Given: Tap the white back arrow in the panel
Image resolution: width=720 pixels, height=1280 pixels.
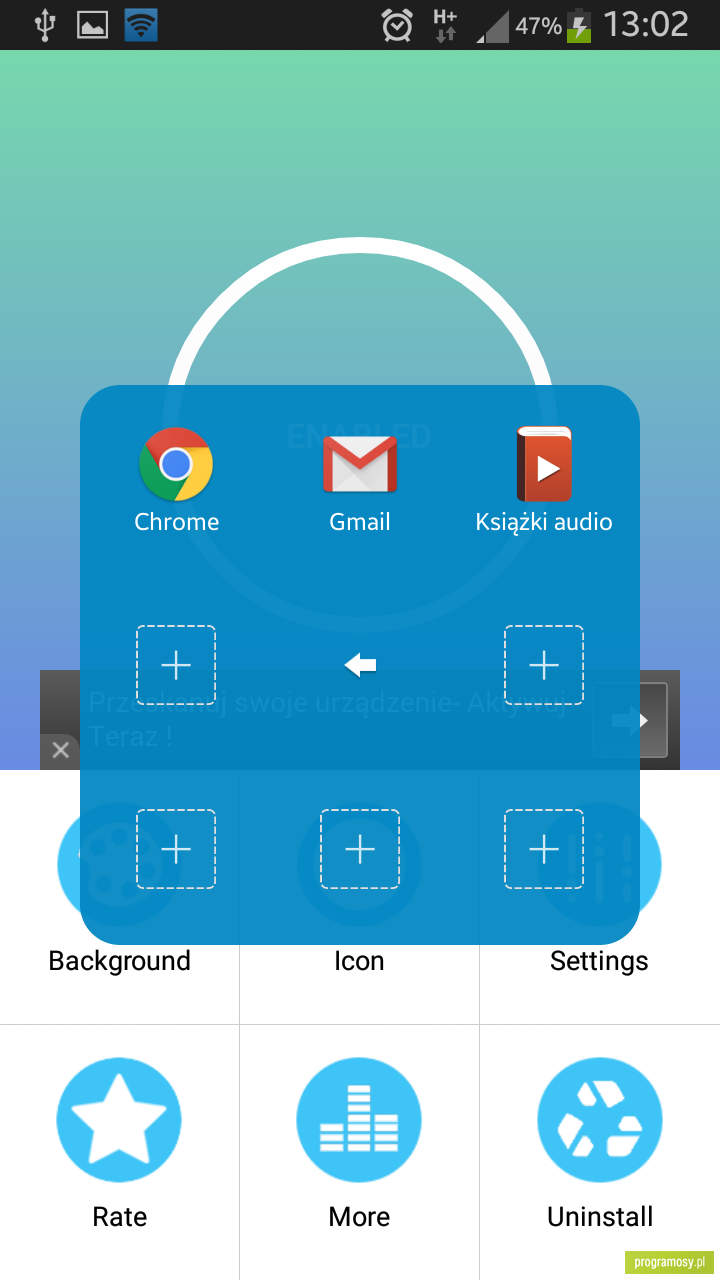Looking at the screenshot, I should click(x=360, y=665).
